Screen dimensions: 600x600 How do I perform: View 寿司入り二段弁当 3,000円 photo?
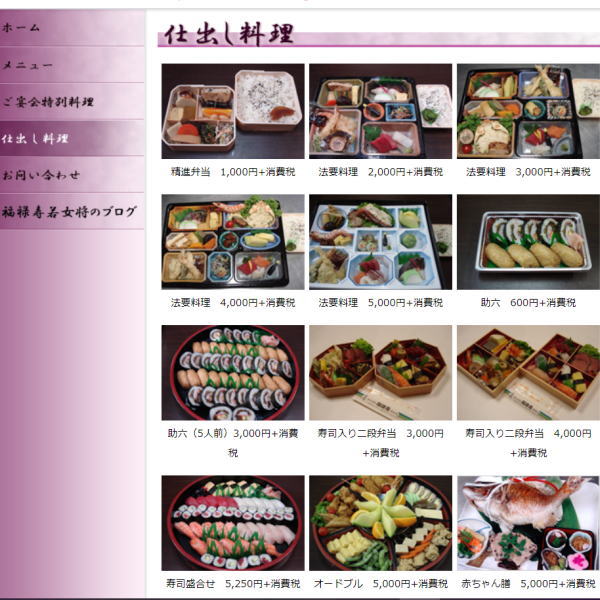[x=380, y=372]
